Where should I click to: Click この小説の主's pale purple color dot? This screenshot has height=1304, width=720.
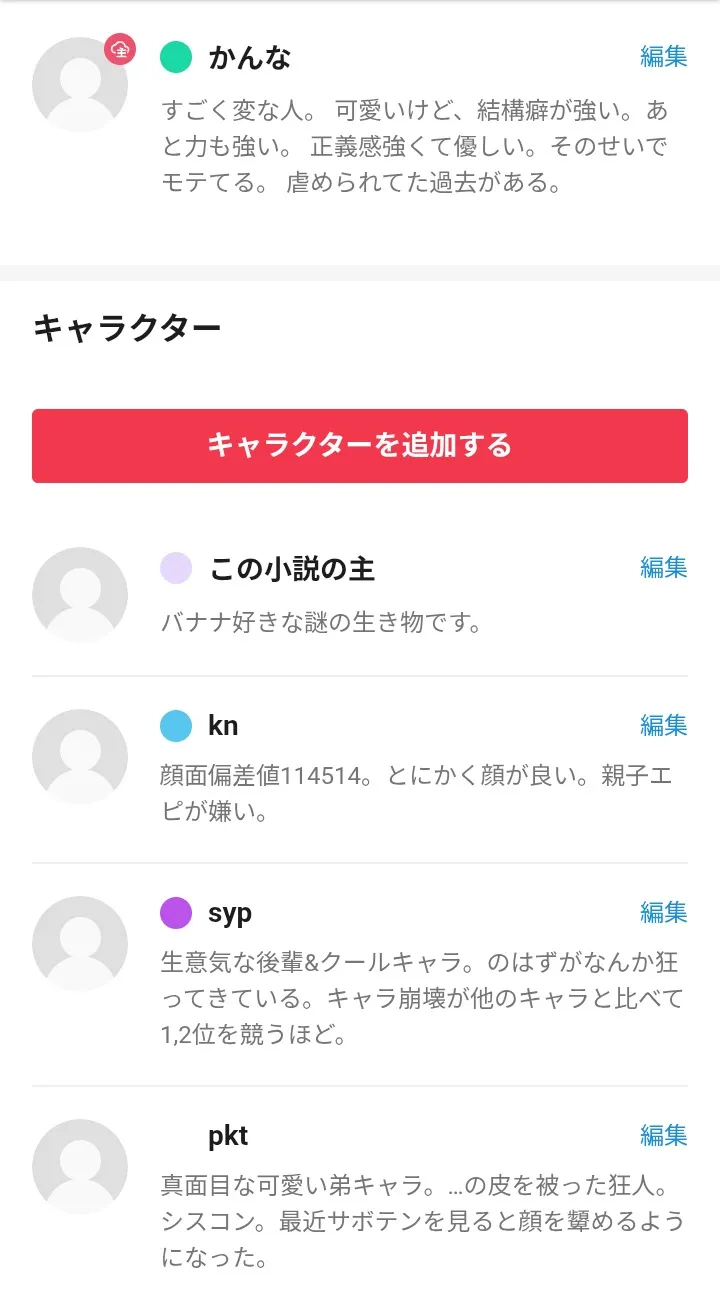point(176,568)
